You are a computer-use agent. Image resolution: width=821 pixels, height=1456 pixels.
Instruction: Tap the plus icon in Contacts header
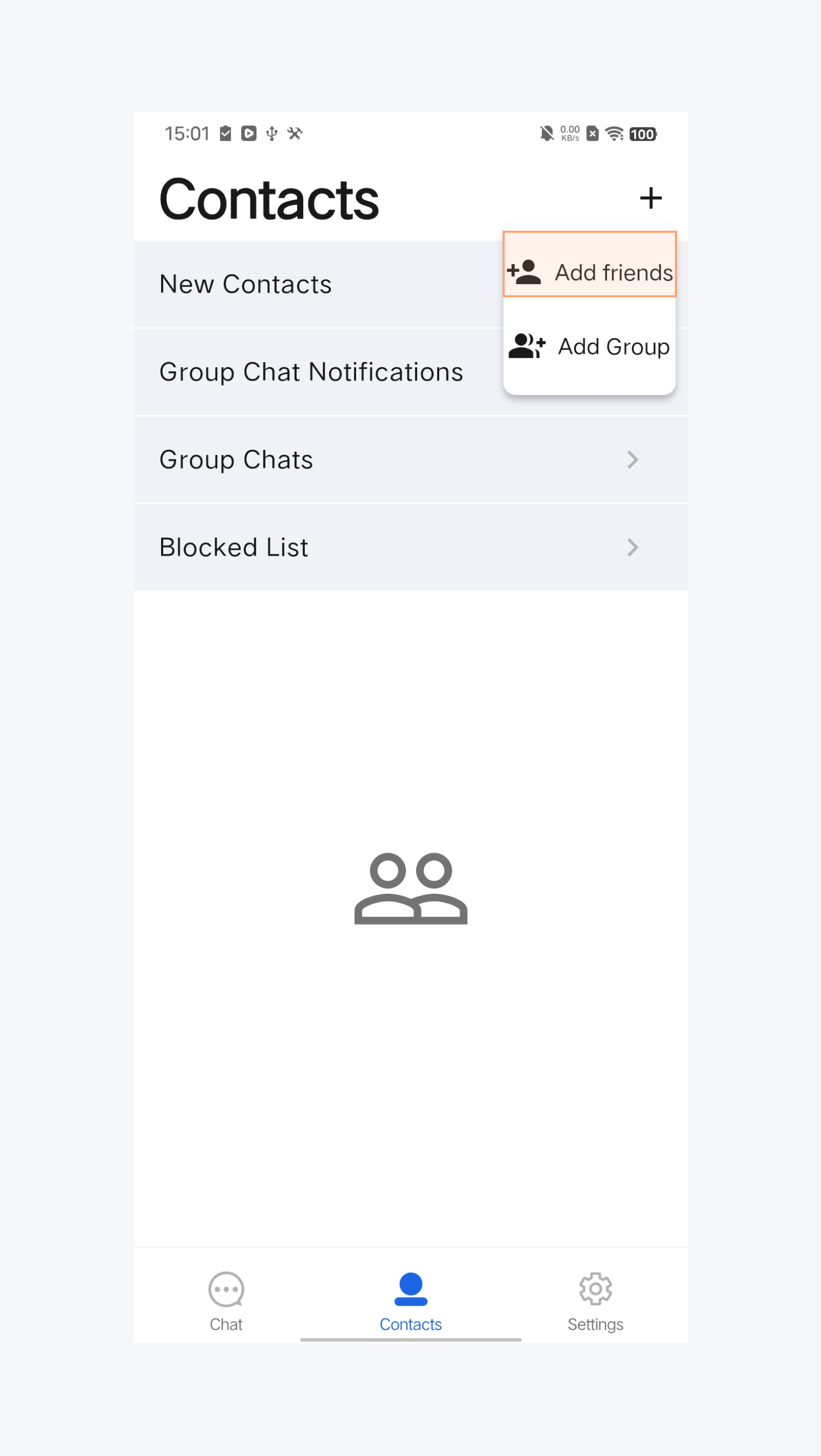coord(650,198)
